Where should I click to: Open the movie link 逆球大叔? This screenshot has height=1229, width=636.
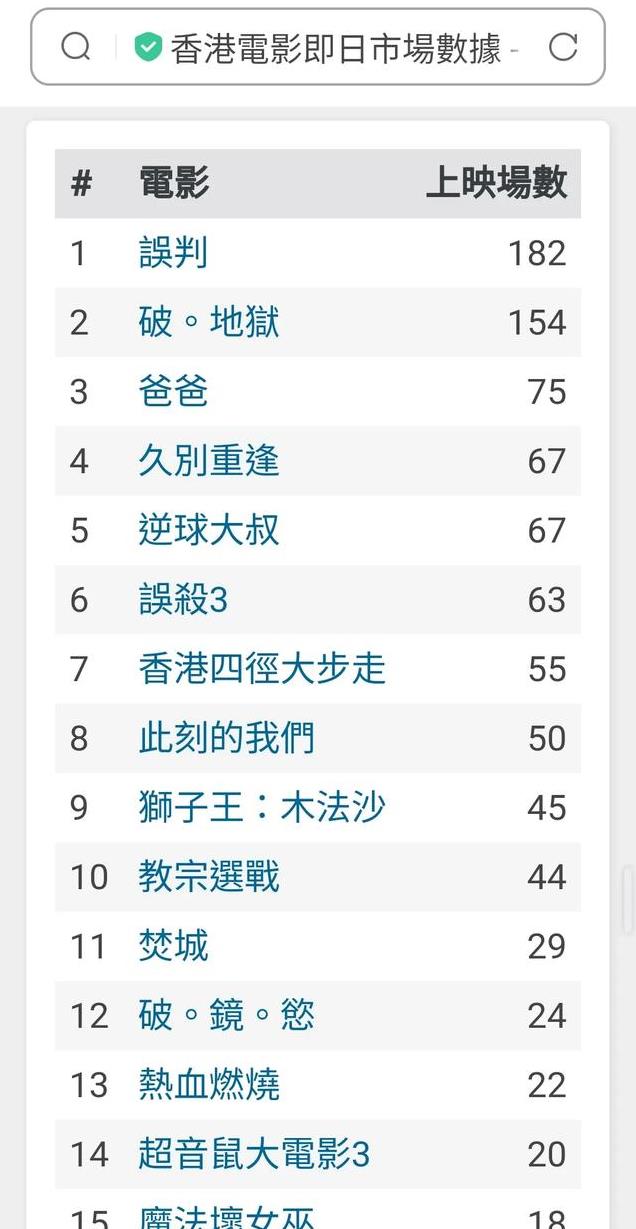209,530
